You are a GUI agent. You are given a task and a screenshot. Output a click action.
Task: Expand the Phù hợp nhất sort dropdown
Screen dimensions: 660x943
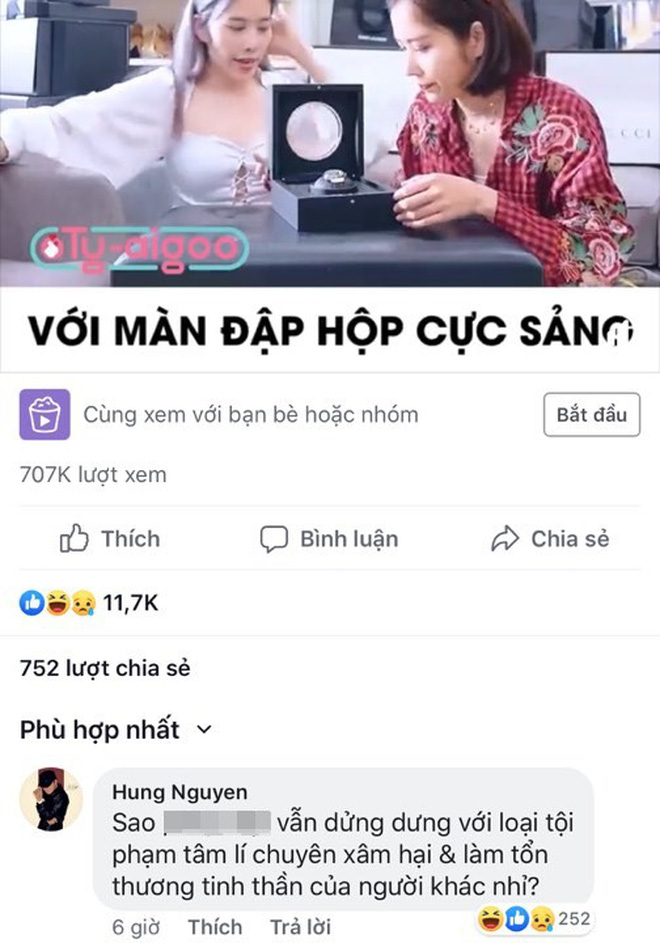tap(116, 730)
